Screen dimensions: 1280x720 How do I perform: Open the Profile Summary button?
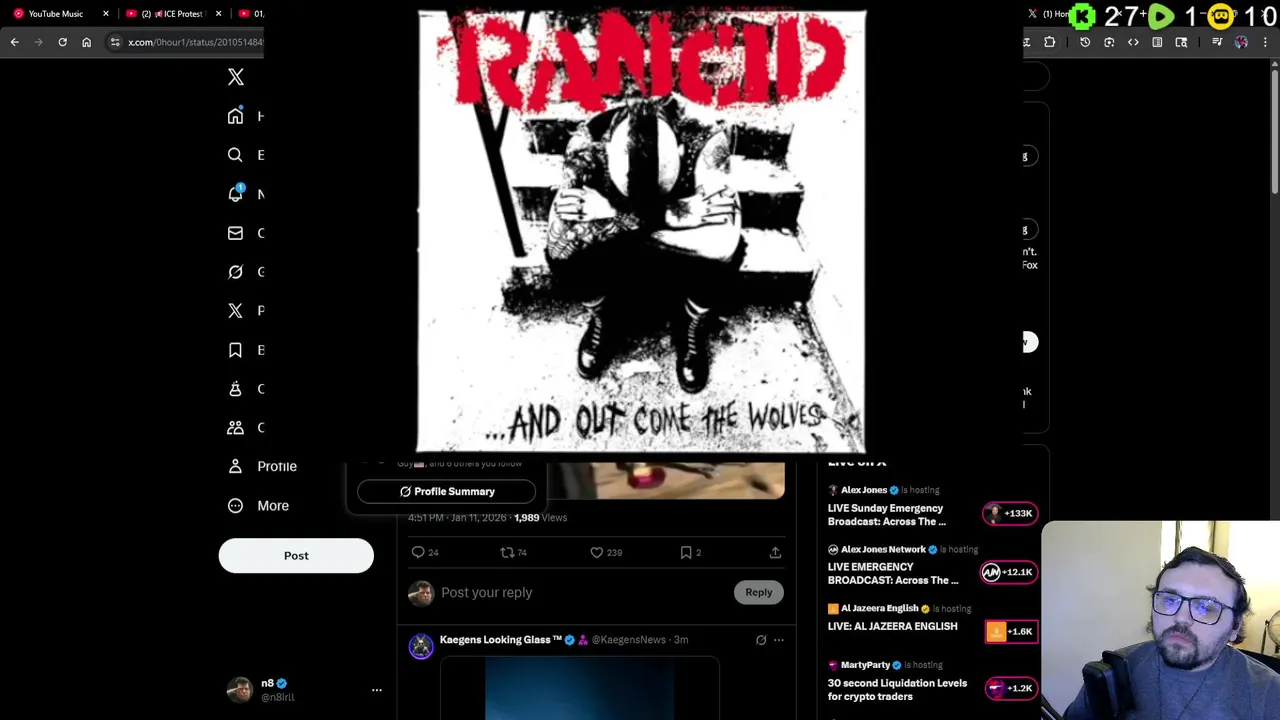pyautogui.click(x=447, y=491)
